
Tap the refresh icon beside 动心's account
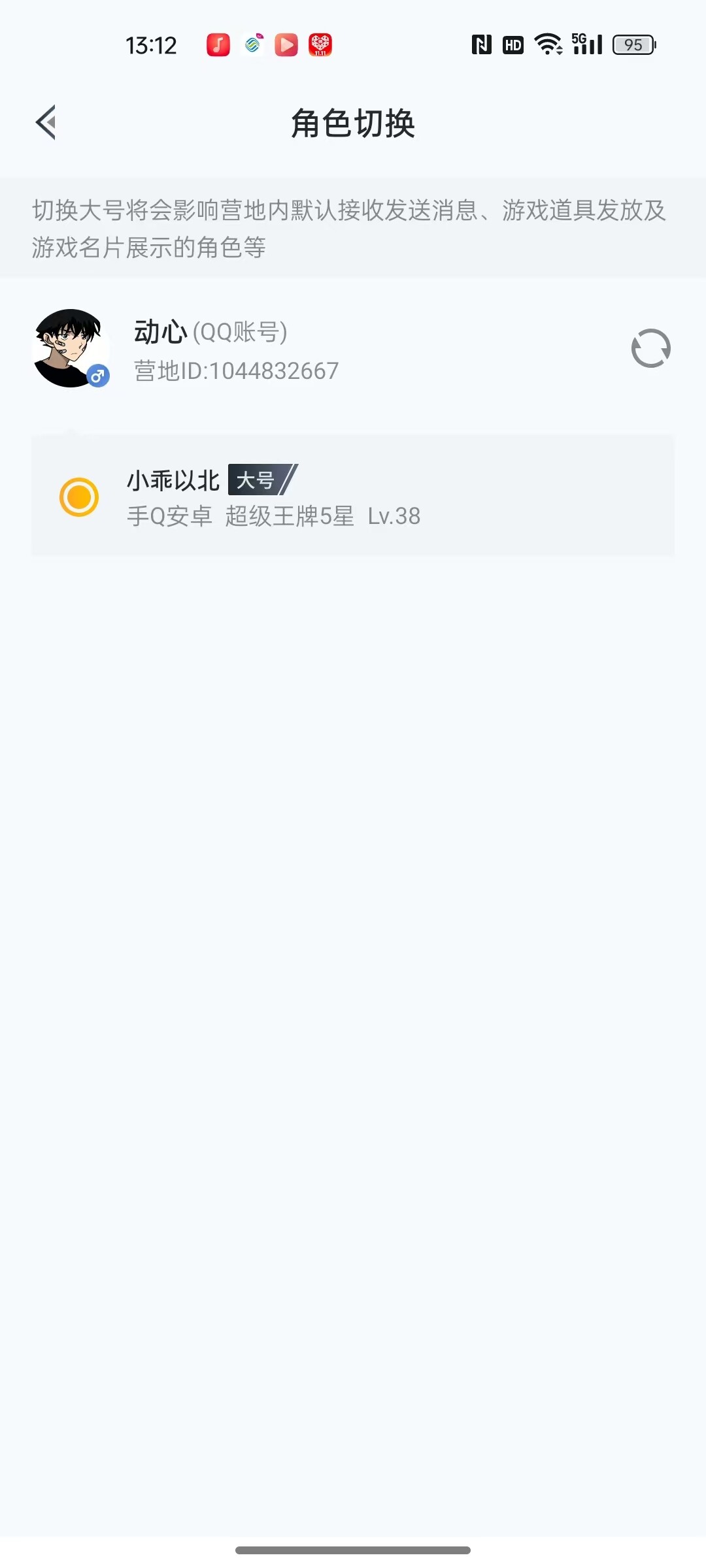(651, 348)
